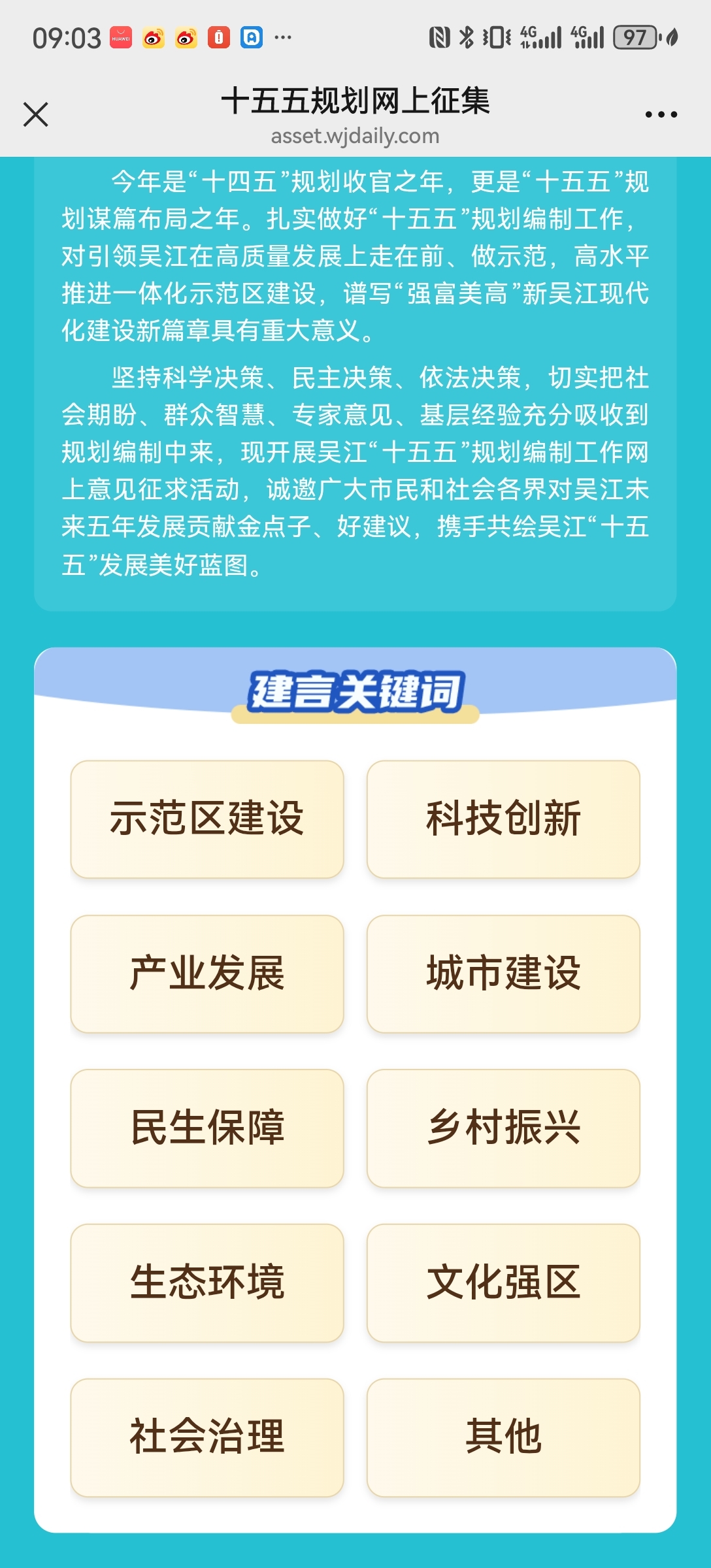Open the 城市建设 suggestion category
Image resolution: width=711 pixels, height=1568 pixels.
503,973
